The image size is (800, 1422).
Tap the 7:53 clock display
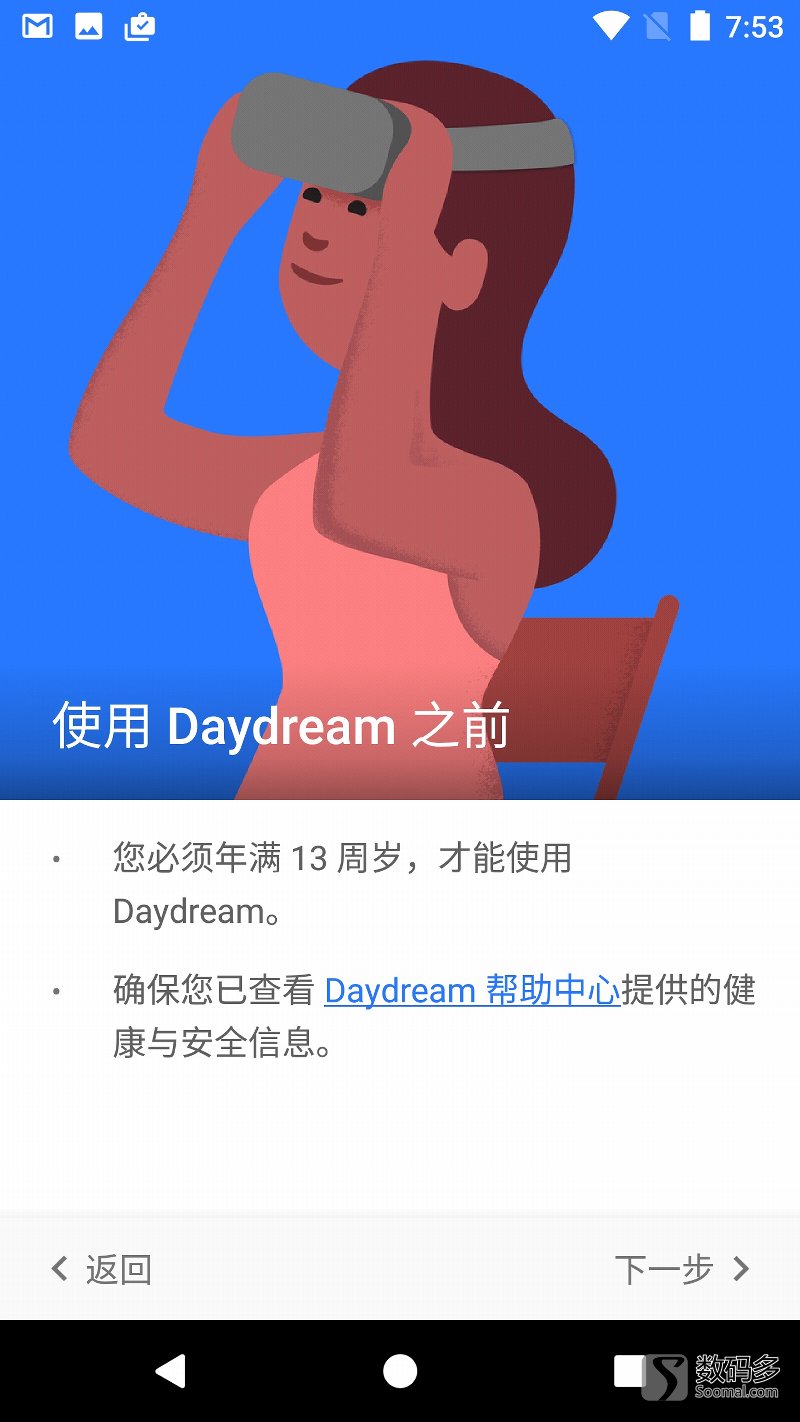(x=756, y=27)
